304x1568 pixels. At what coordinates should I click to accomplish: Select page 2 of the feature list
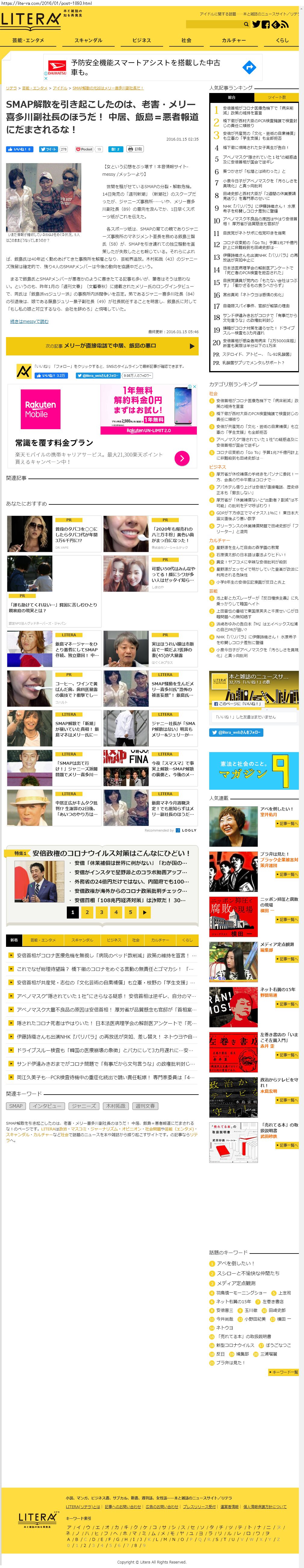(86, 913)
